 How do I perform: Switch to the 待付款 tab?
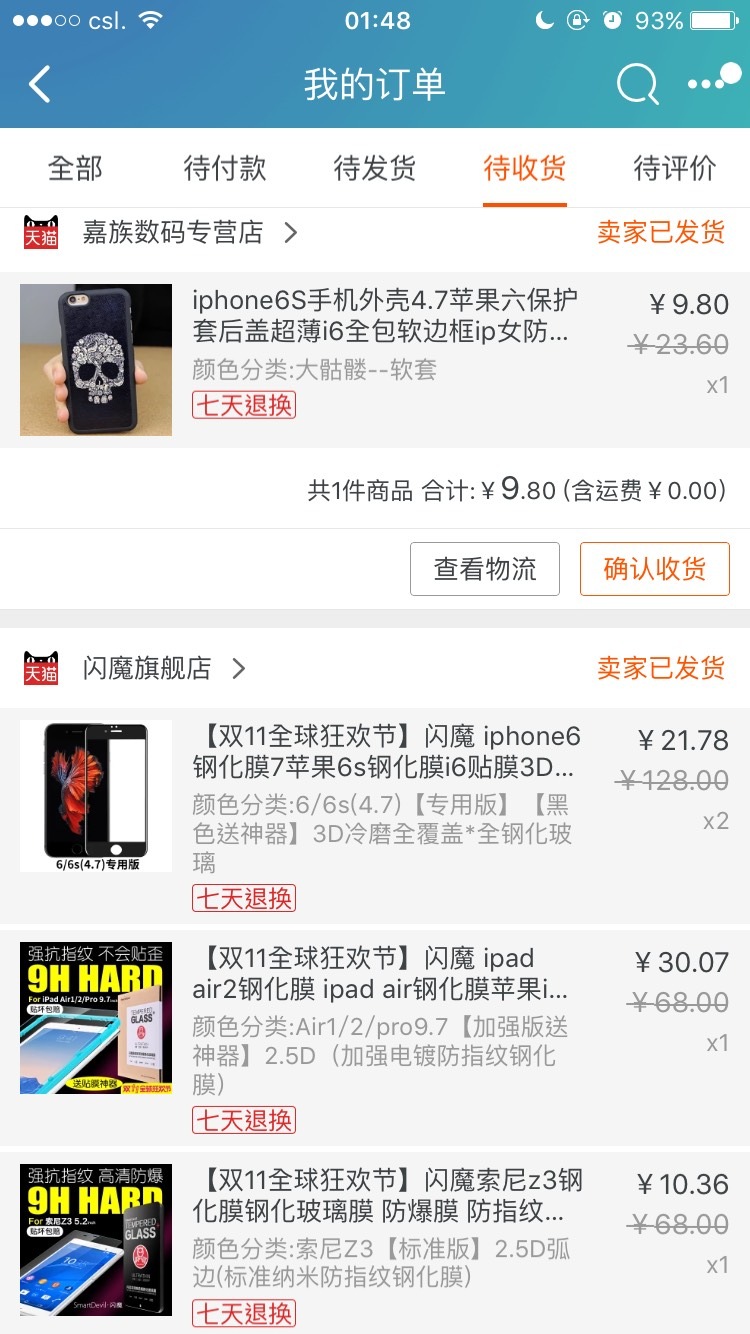(225, 168)
